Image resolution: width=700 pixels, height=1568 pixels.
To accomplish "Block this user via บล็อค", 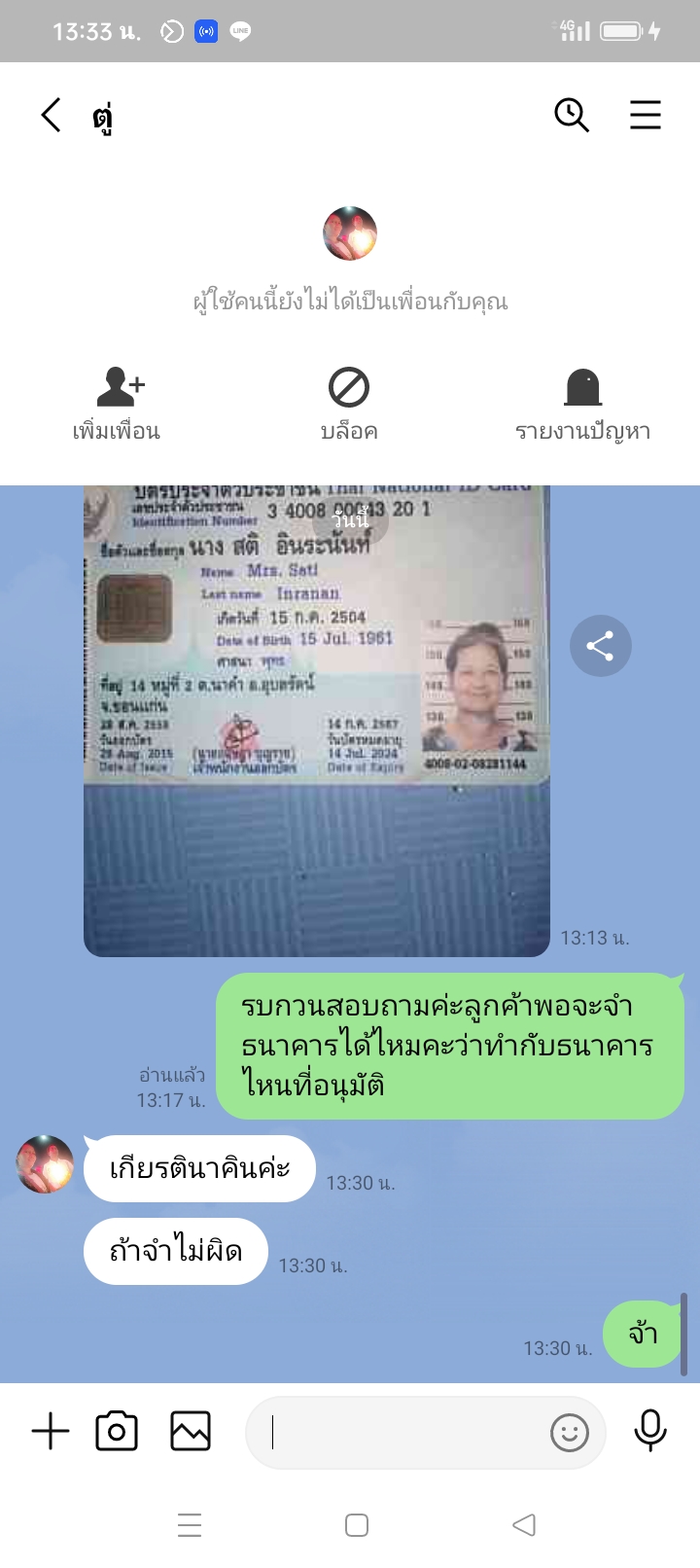I will 349,405.
